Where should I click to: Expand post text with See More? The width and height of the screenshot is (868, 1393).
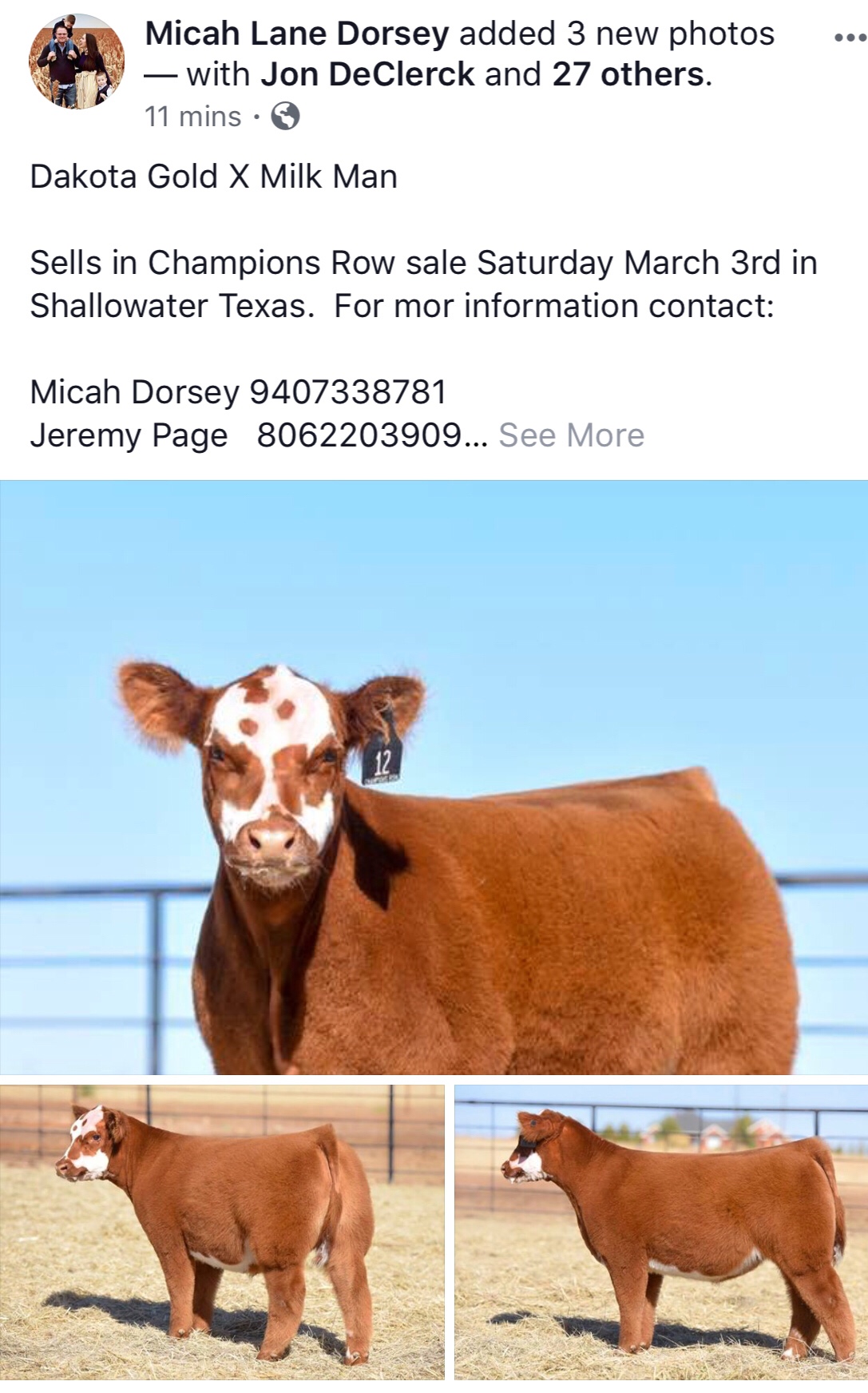click(x=571, y=435)
